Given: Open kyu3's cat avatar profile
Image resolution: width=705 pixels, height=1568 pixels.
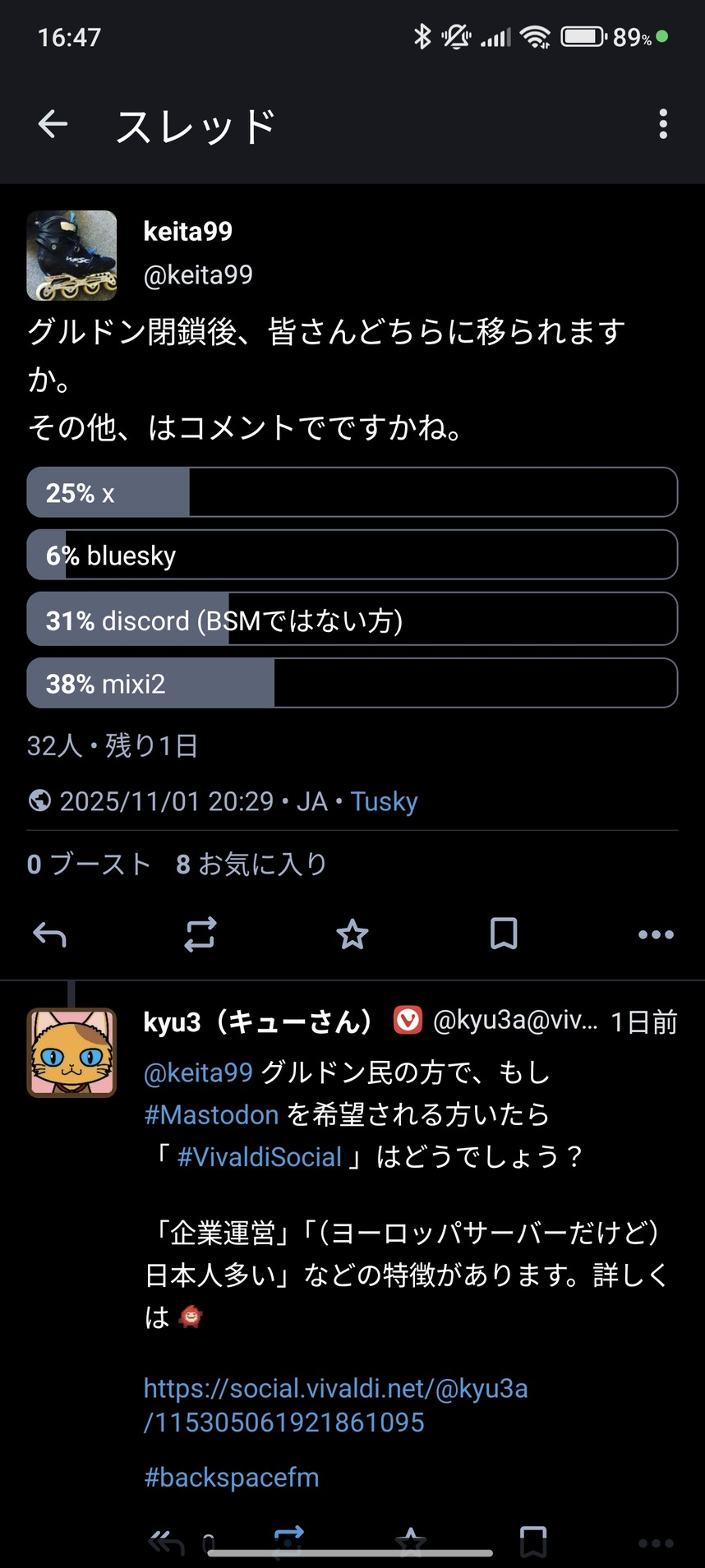Looking at the screenshot, I should tap(71, 1053).
